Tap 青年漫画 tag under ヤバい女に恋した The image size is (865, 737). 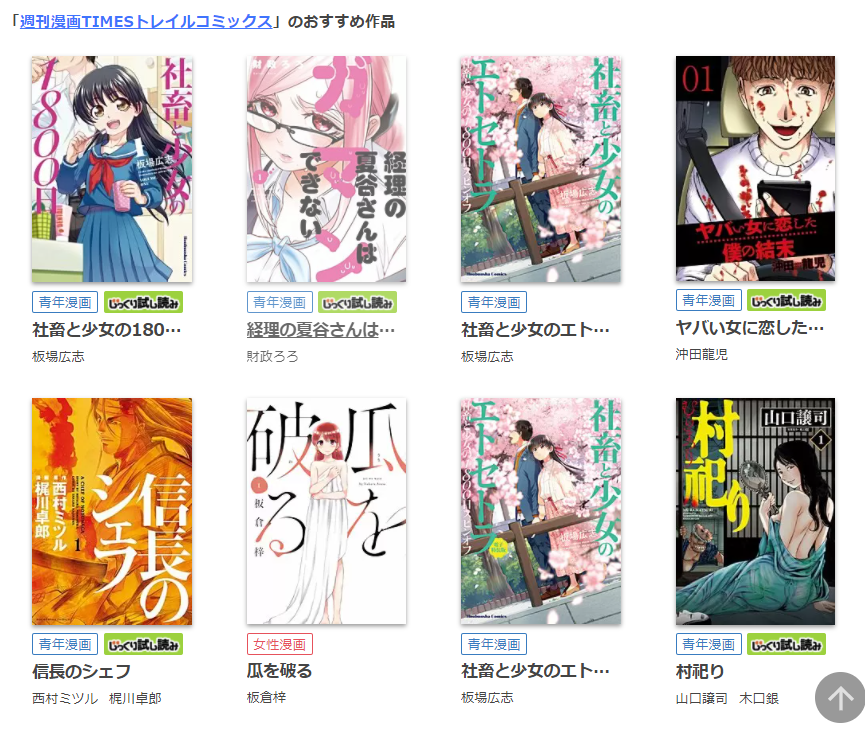click(709, 300)
